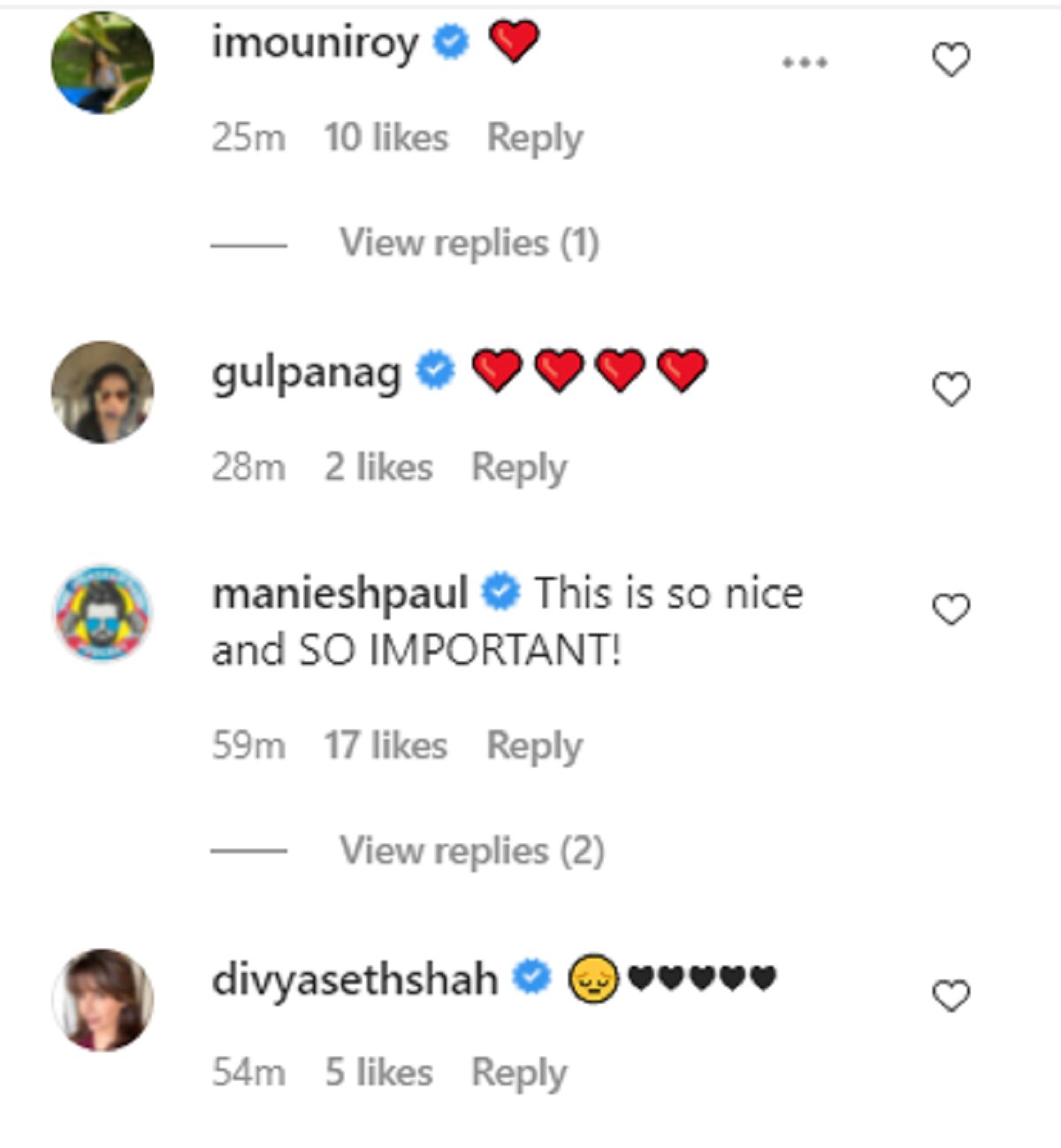Like imouniroy's comment
1061x1148 pixels.
951,60
